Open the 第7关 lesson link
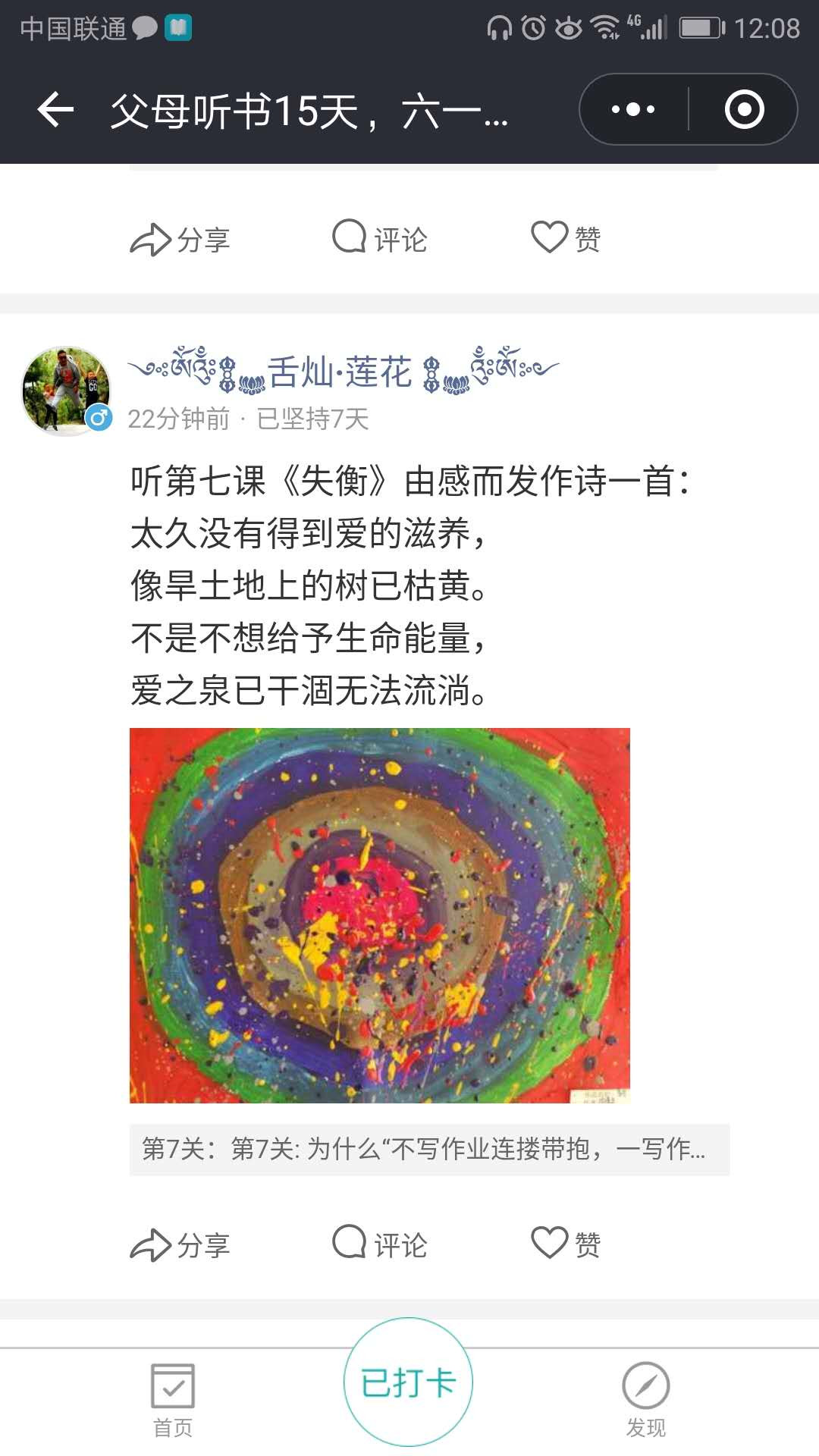This screenshot has height=1456, width=819. (x=428, y=1149)
